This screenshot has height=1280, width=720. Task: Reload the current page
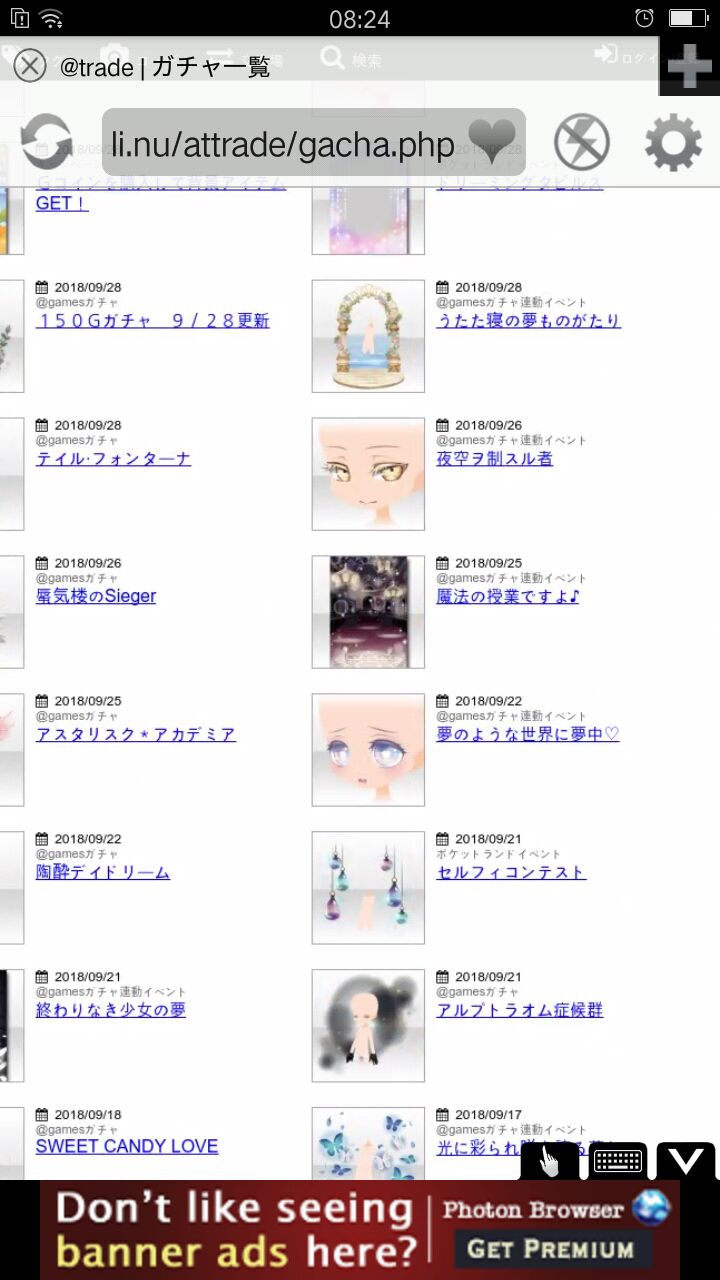tap(46, 143)
